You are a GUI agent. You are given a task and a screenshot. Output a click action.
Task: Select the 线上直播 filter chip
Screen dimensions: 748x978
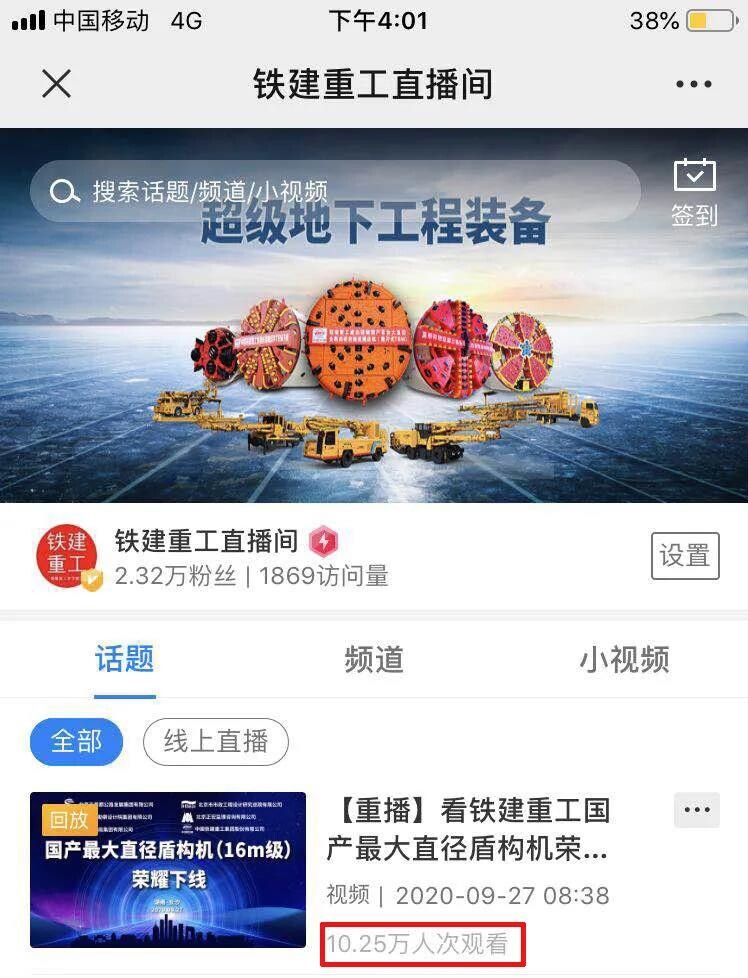[x=216, y=742]
